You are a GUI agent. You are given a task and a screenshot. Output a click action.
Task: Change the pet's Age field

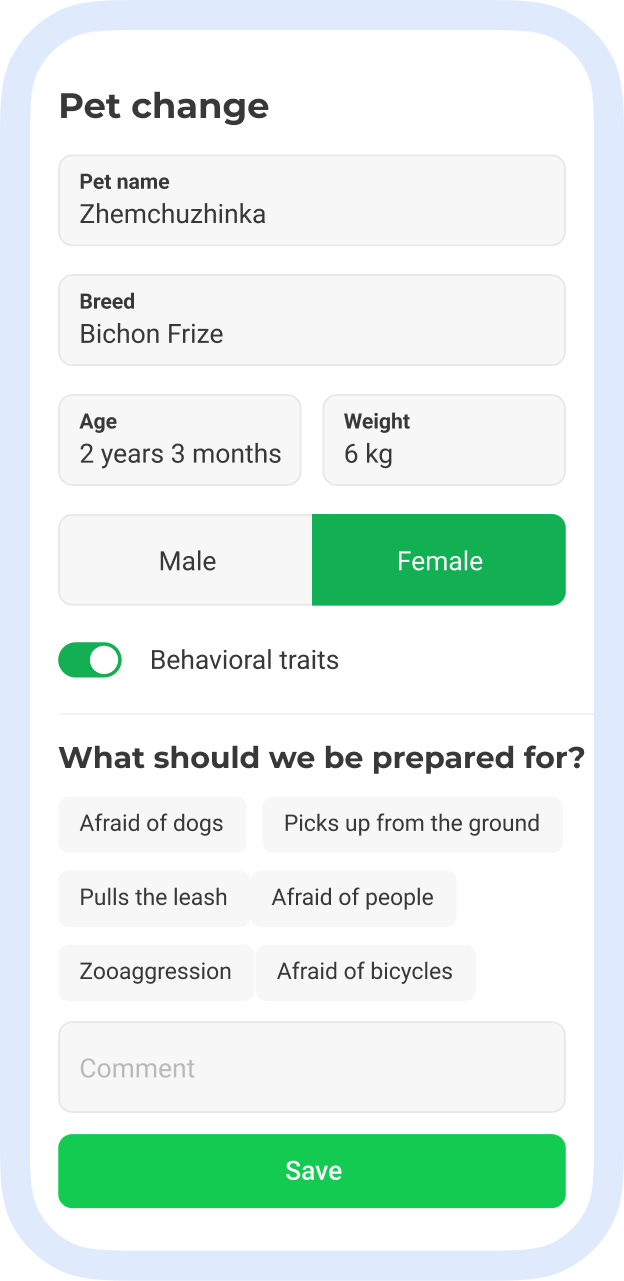[180, 440]
